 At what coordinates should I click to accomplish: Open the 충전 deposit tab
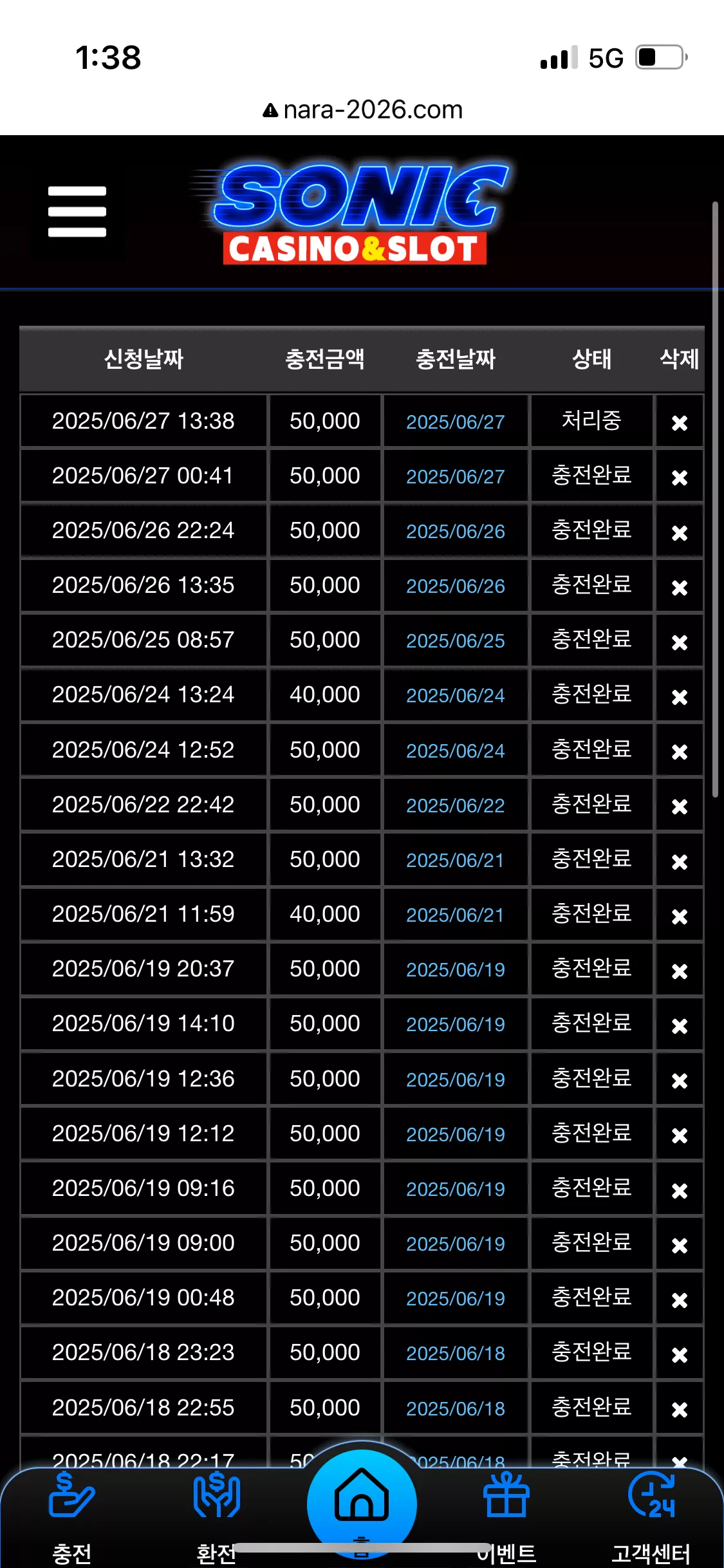click(71, 1518)
